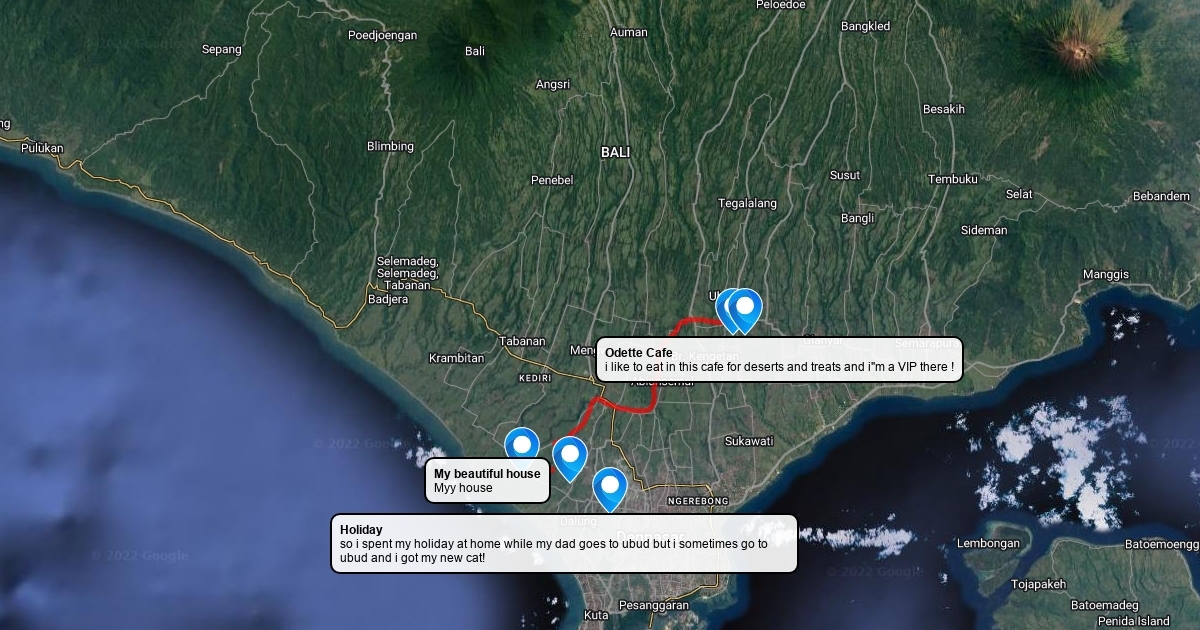The image size is (1200, 630).
Task: Open the Odette Cafe placemark label
Action: pyautogui.click(x=779, y=359)
